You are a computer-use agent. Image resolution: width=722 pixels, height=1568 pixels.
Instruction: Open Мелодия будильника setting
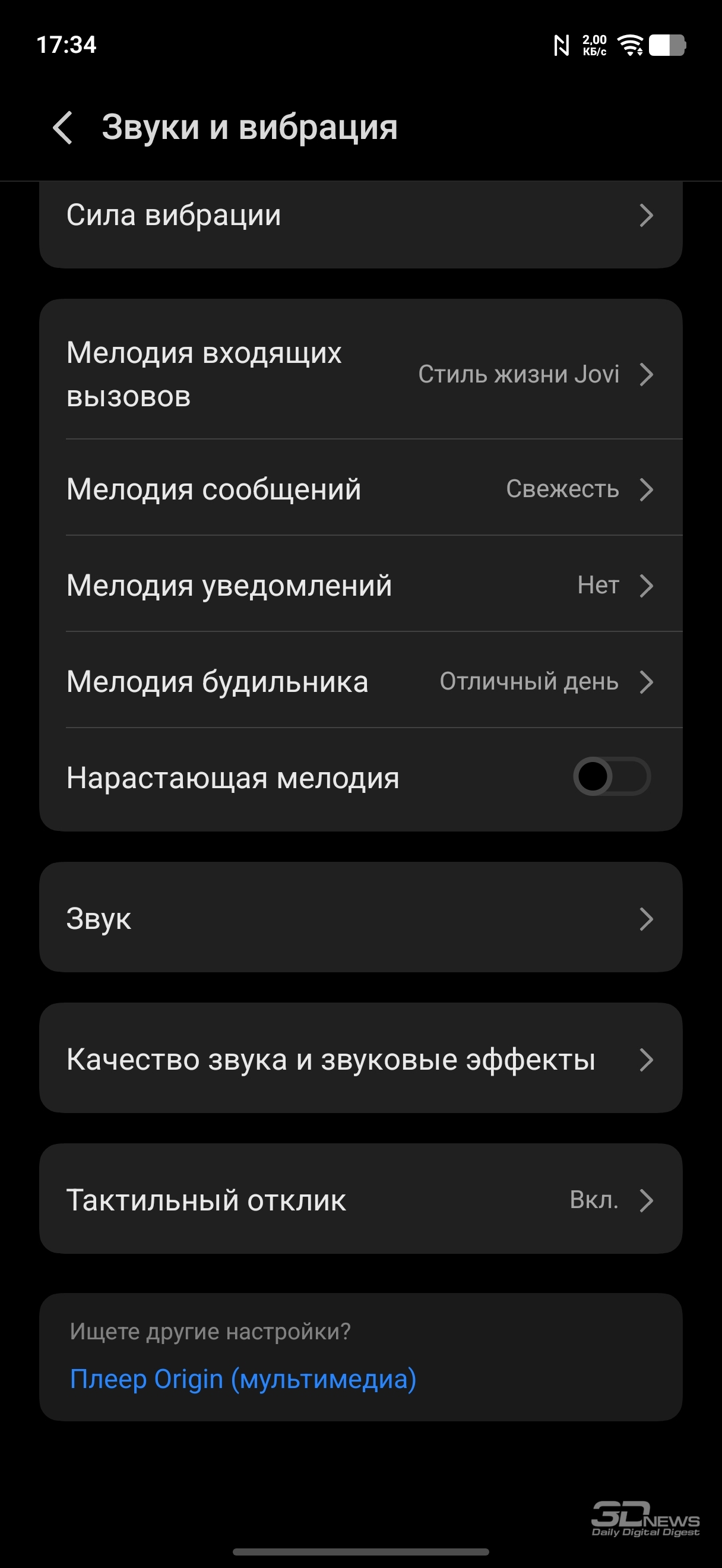[360, 681]
